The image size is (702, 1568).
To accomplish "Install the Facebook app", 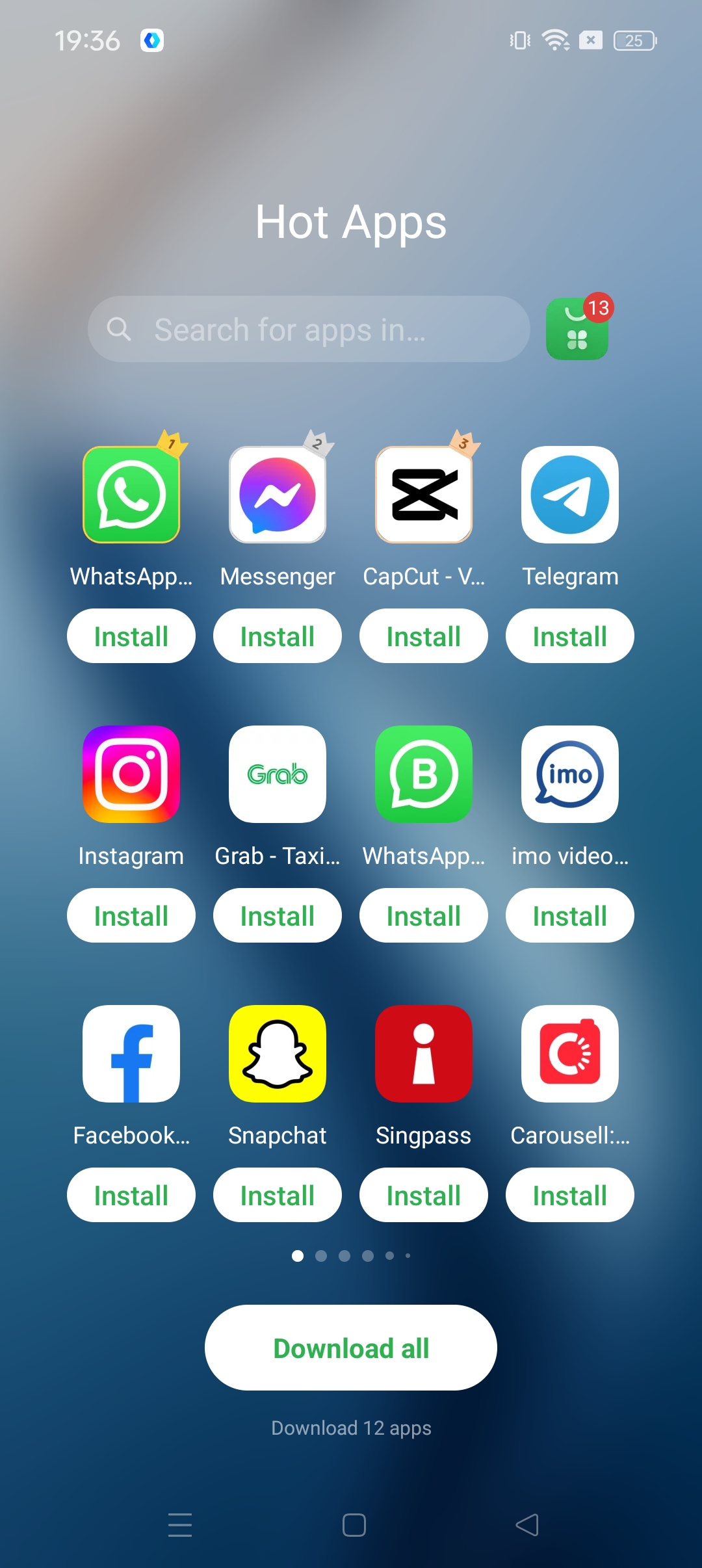I will point(131,1196).
